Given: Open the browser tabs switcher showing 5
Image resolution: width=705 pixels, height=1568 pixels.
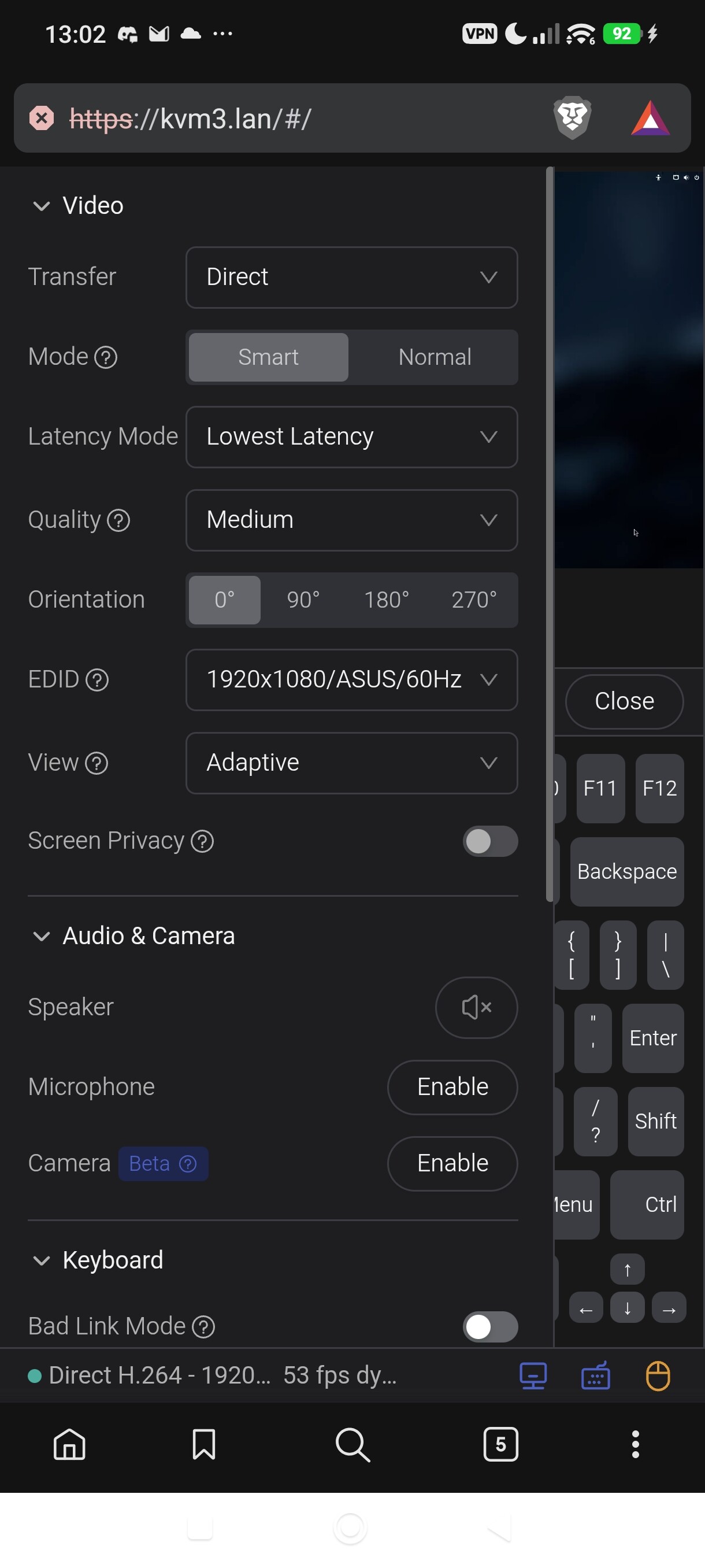Looking at the screenshot, I should [500, 1444].
